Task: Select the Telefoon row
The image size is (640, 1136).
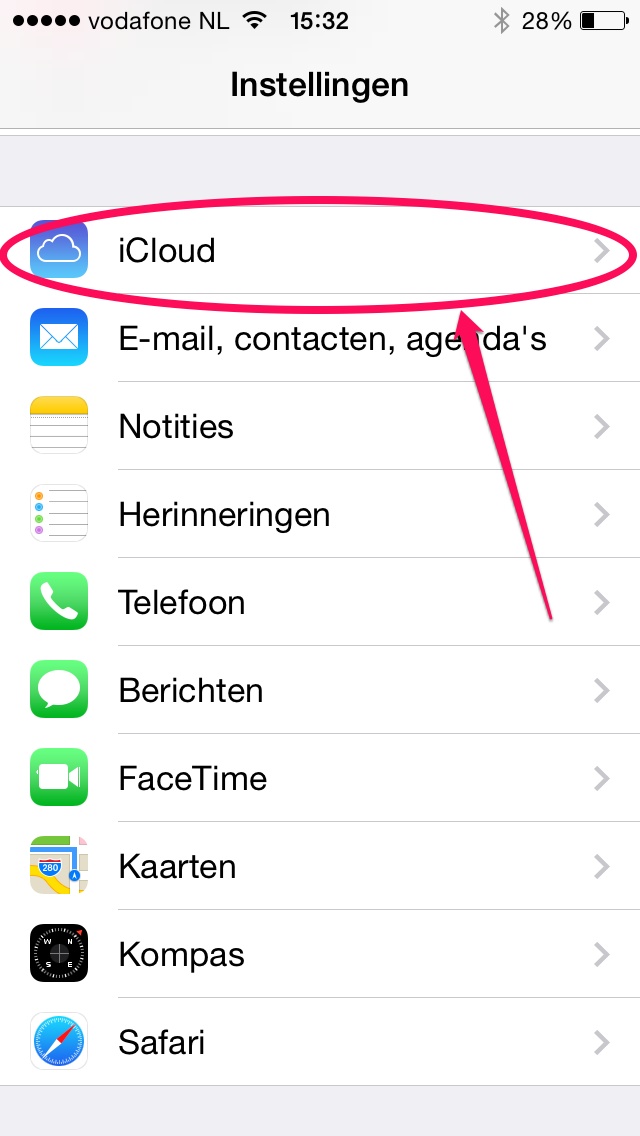Action: coord(320,602)
